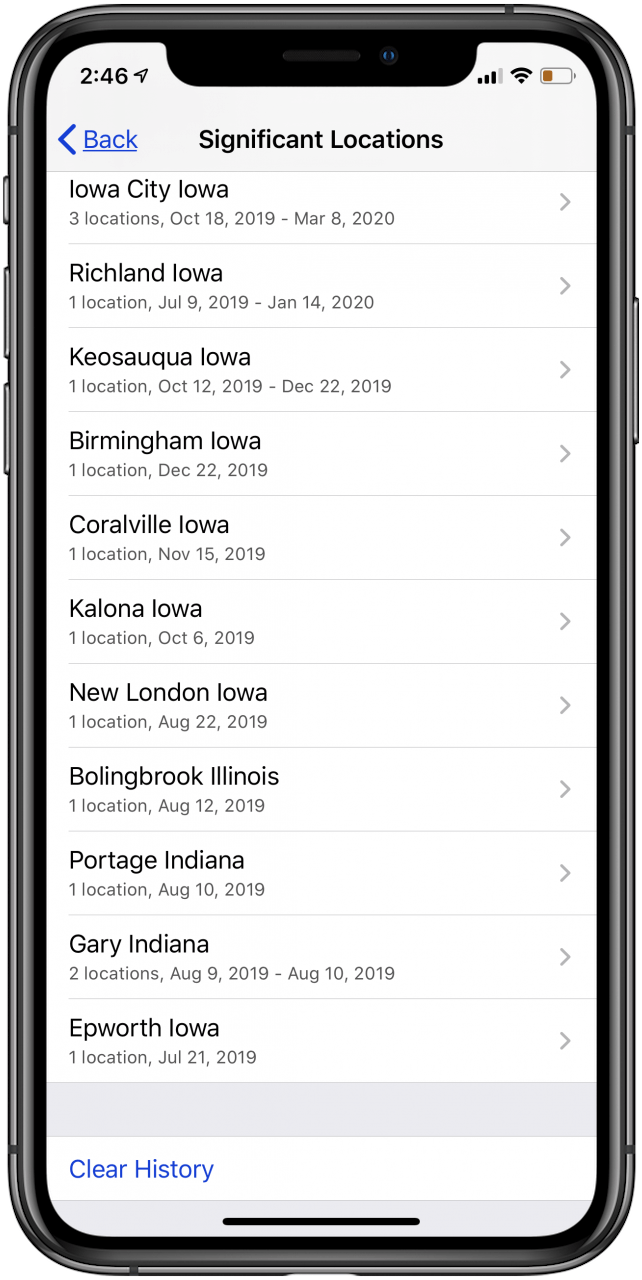This screenshot has height=1280, width=642.
Task: View Bolingbrook Illinois location
Action: (320, 790)
